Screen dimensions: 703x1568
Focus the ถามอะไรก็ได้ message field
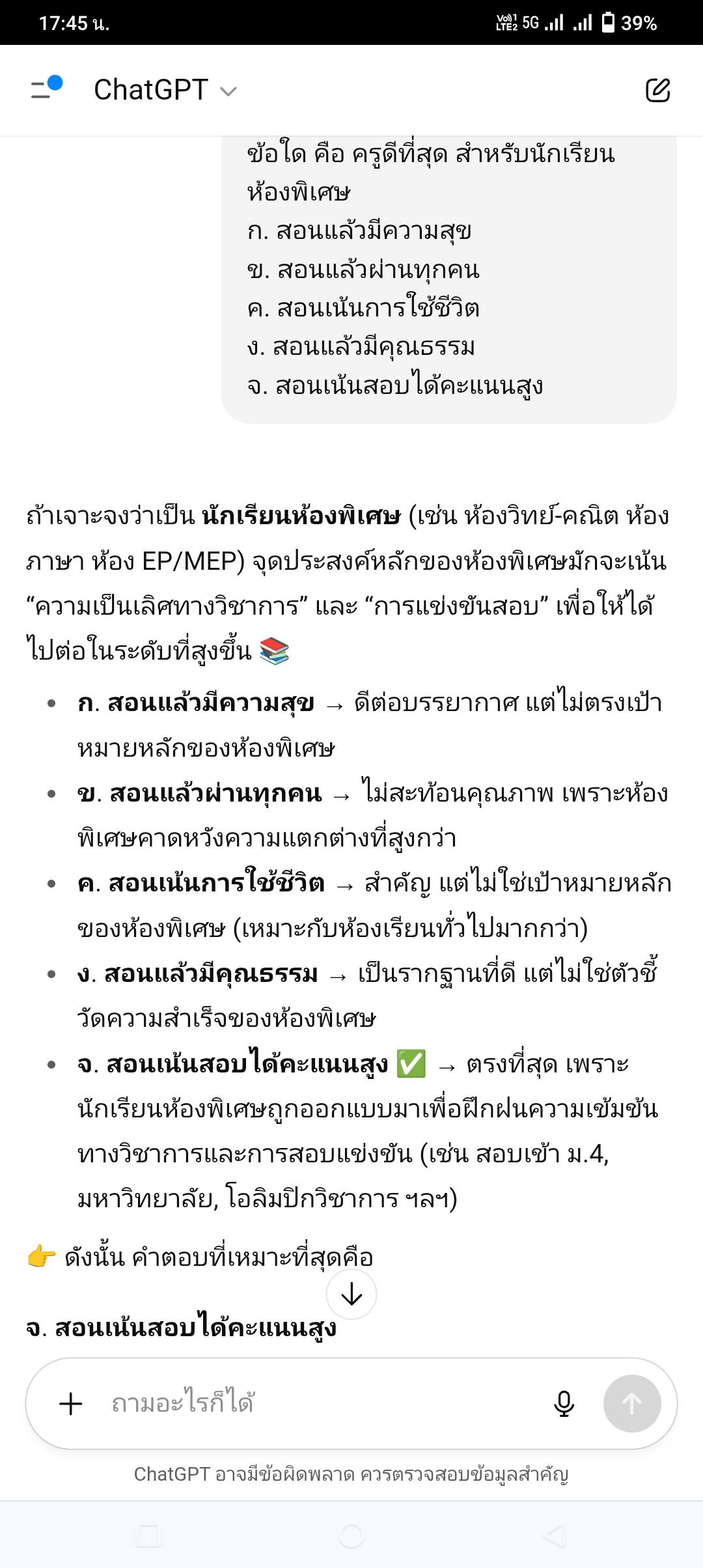pyautogui.click(x=312, y=1403)
